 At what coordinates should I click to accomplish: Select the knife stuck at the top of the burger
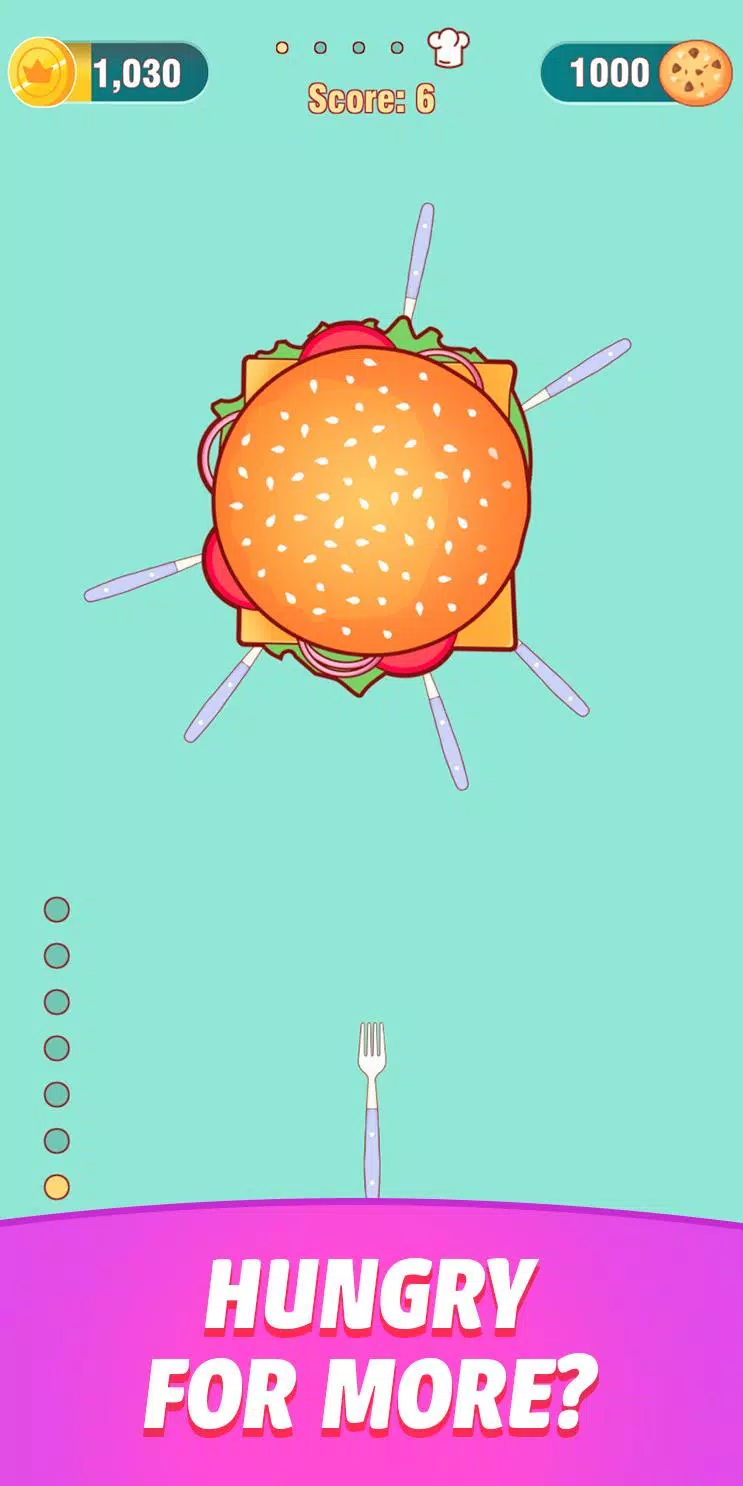(x=420, y=250)
